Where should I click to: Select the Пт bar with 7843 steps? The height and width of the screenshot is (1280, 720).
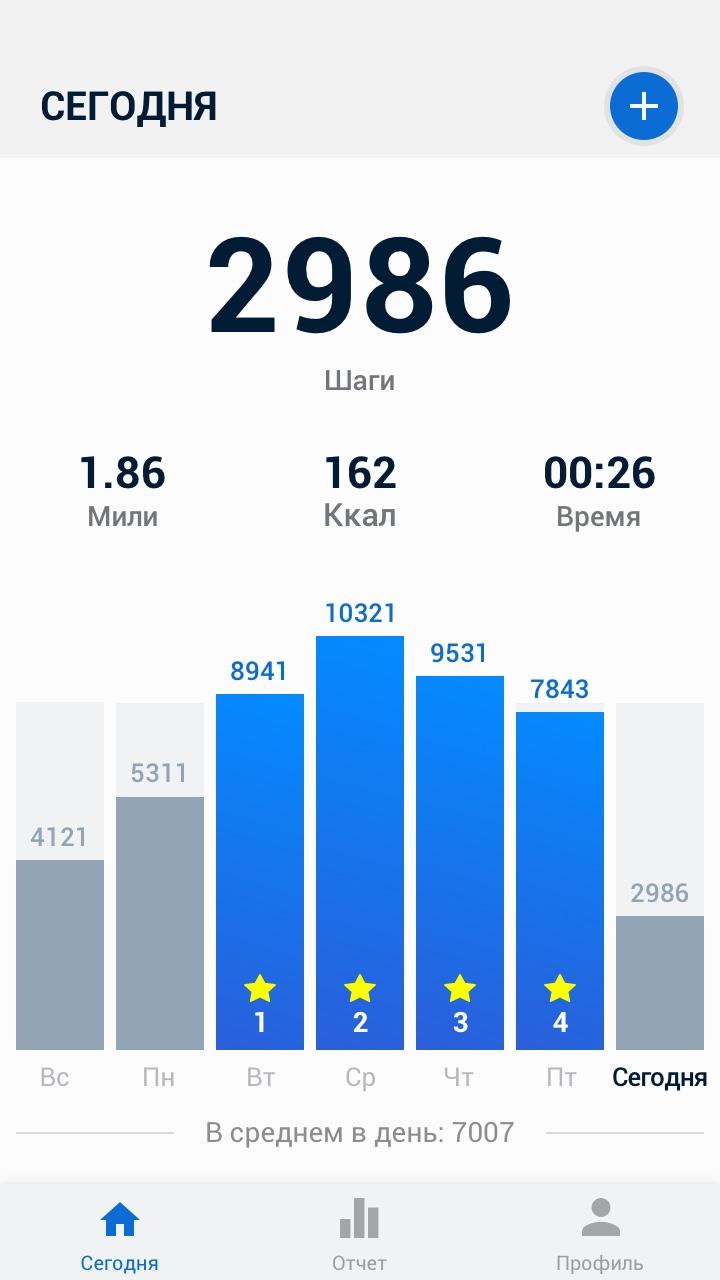click(560, 880)
